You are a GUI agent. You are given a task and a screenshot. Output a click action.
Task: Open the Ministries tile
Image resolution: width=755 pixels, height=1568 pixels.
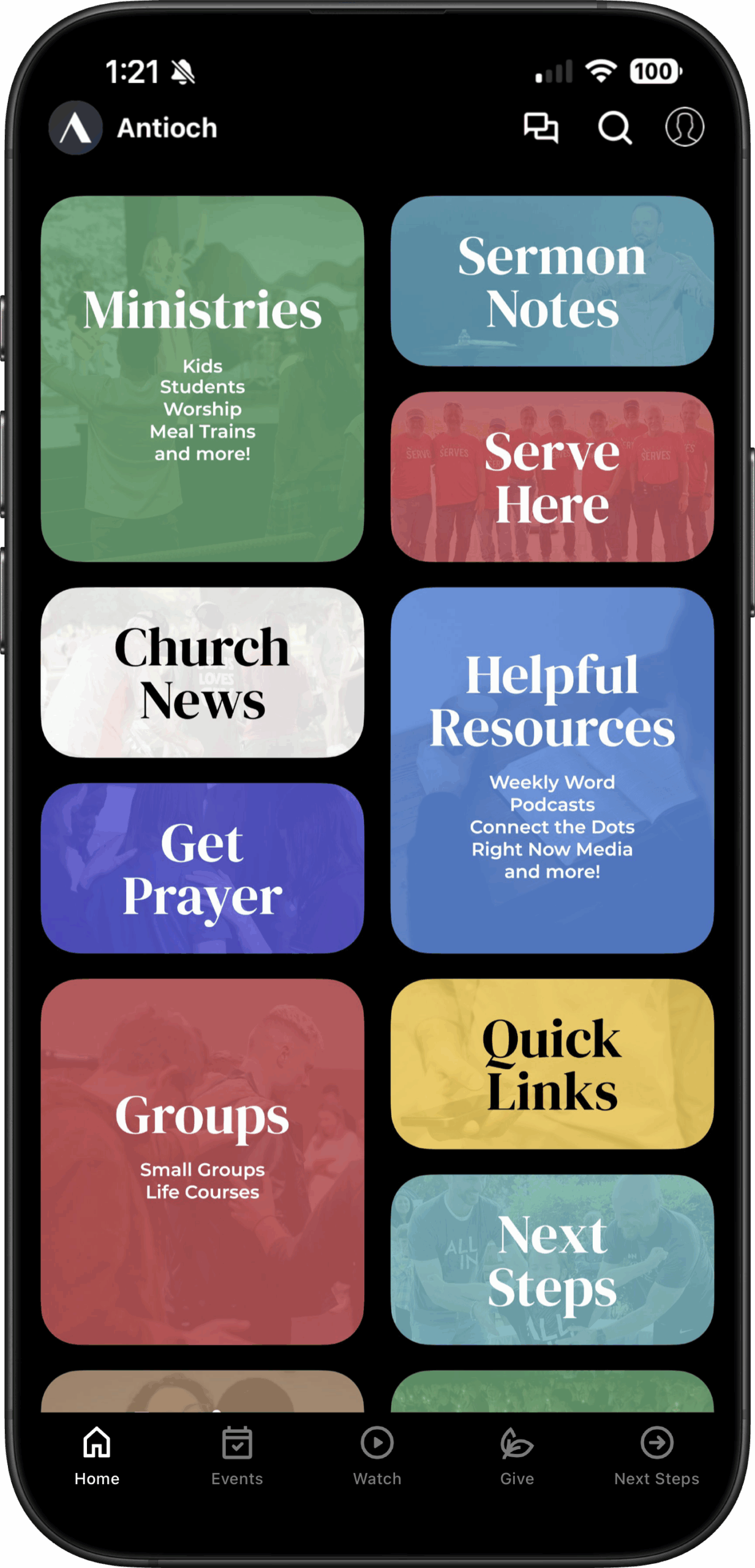pyautogui.click(x=202, y=379)
